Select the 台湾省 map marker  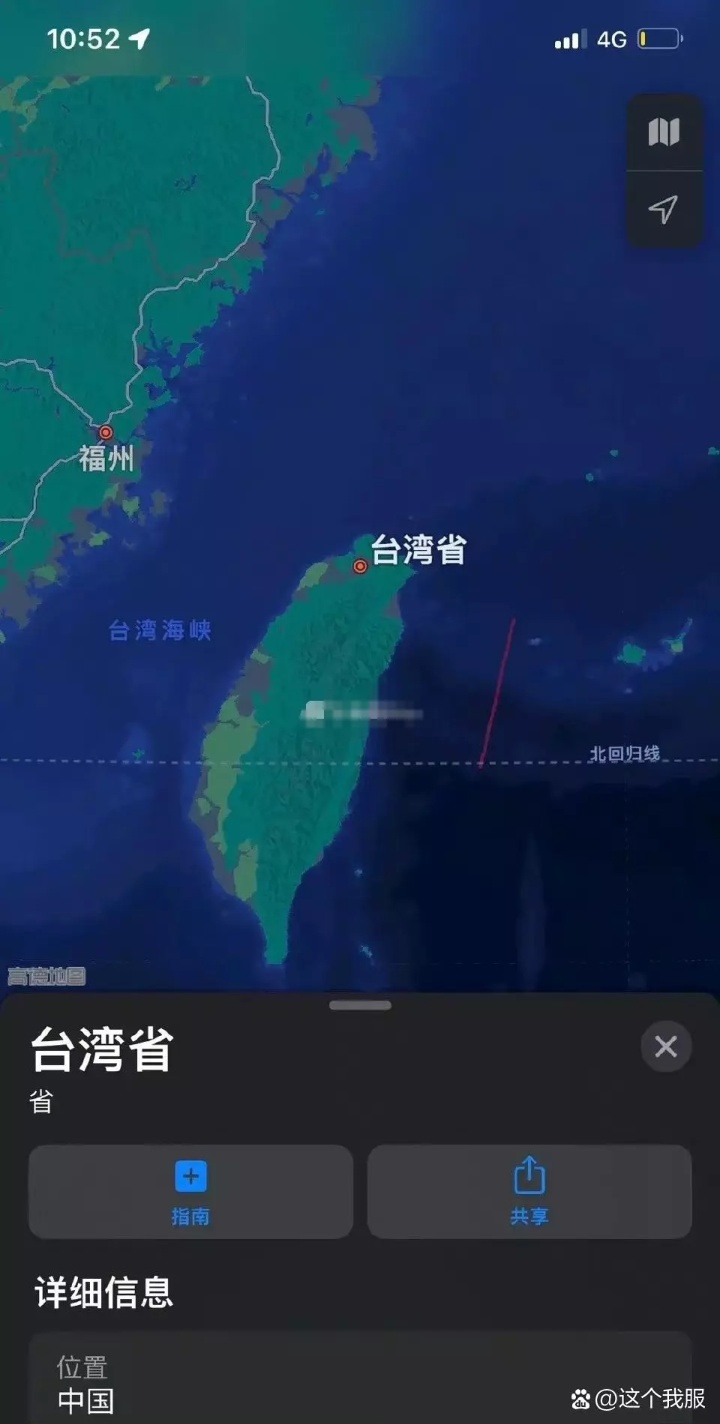361,566
